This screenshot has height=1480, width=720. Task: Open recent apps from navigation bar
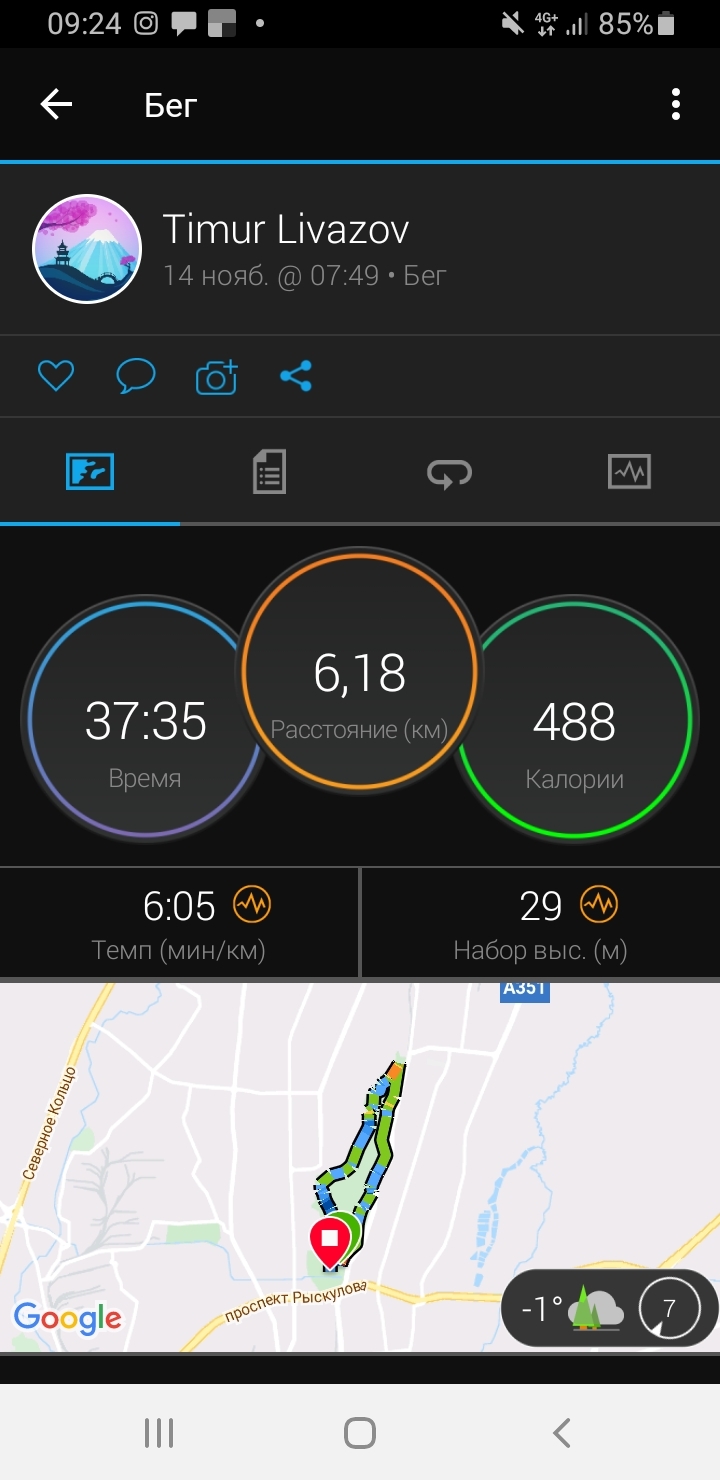coord(159,1433)
